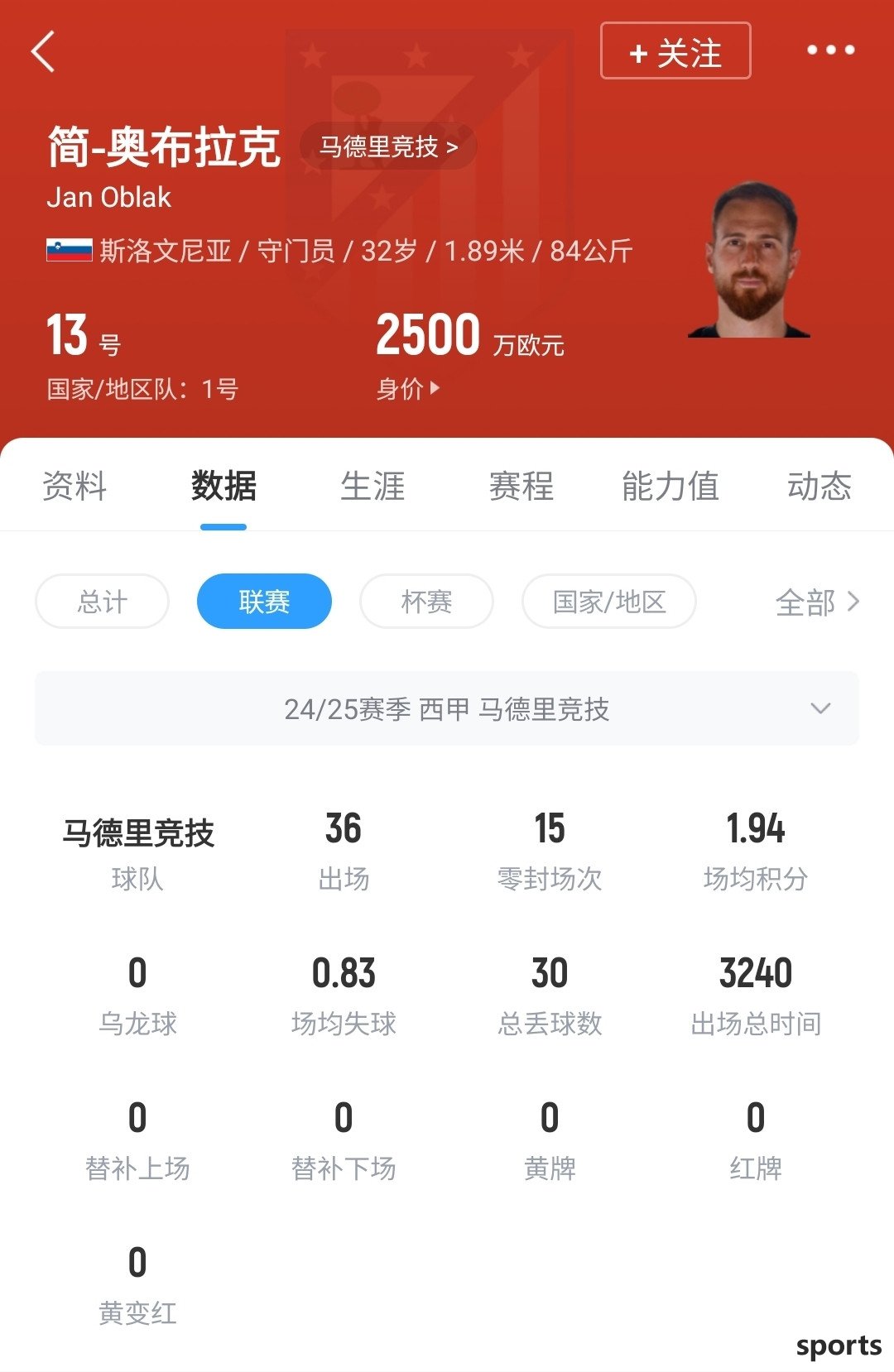This screenshot has height=1372, width=894.
Task: Open the 生涯 career tab
Action: 372,486
